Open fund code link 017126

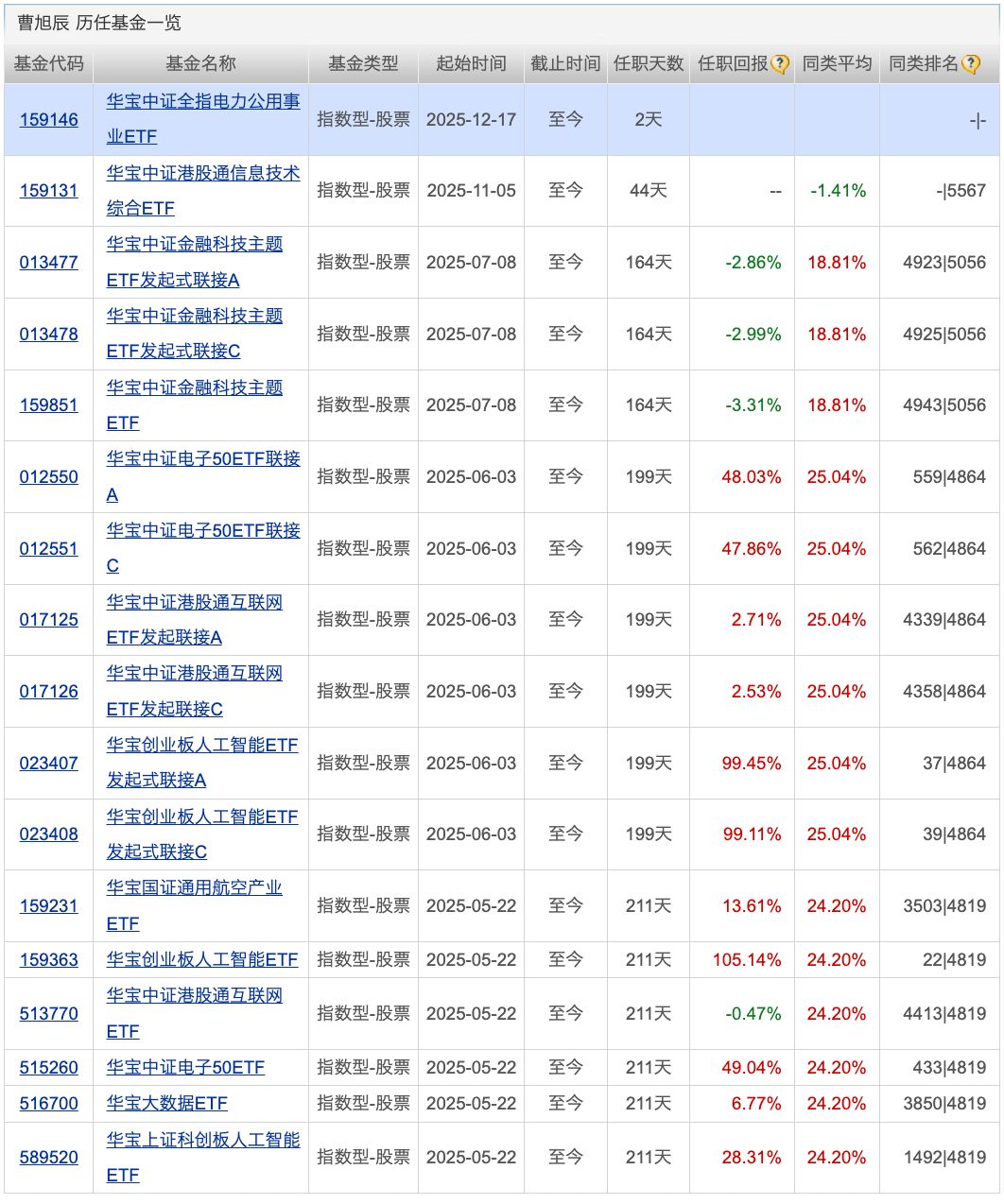pyautogui.click(x=48, y=692)
